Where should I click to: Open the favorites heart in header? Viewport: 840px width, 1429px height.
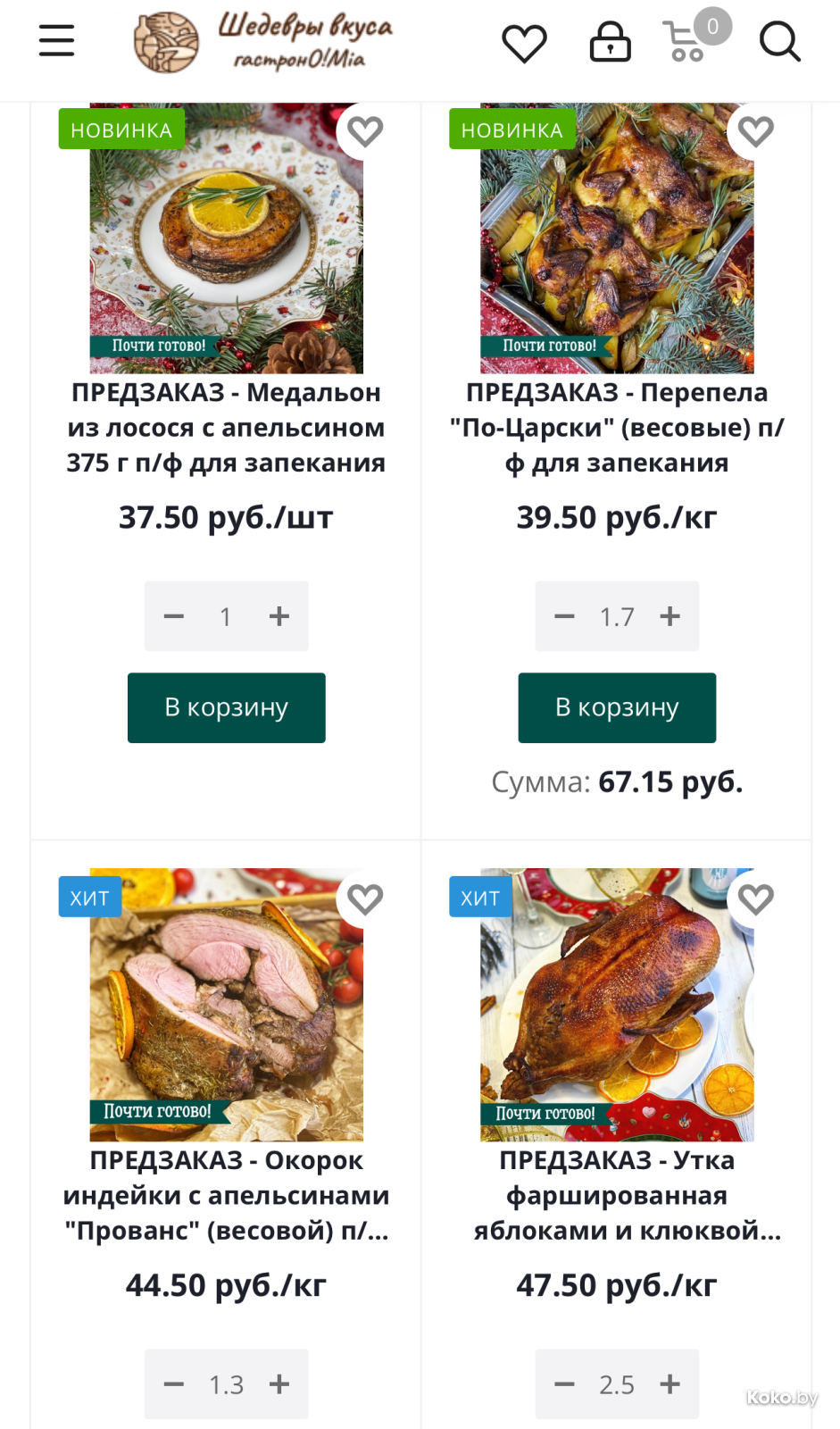524,42
